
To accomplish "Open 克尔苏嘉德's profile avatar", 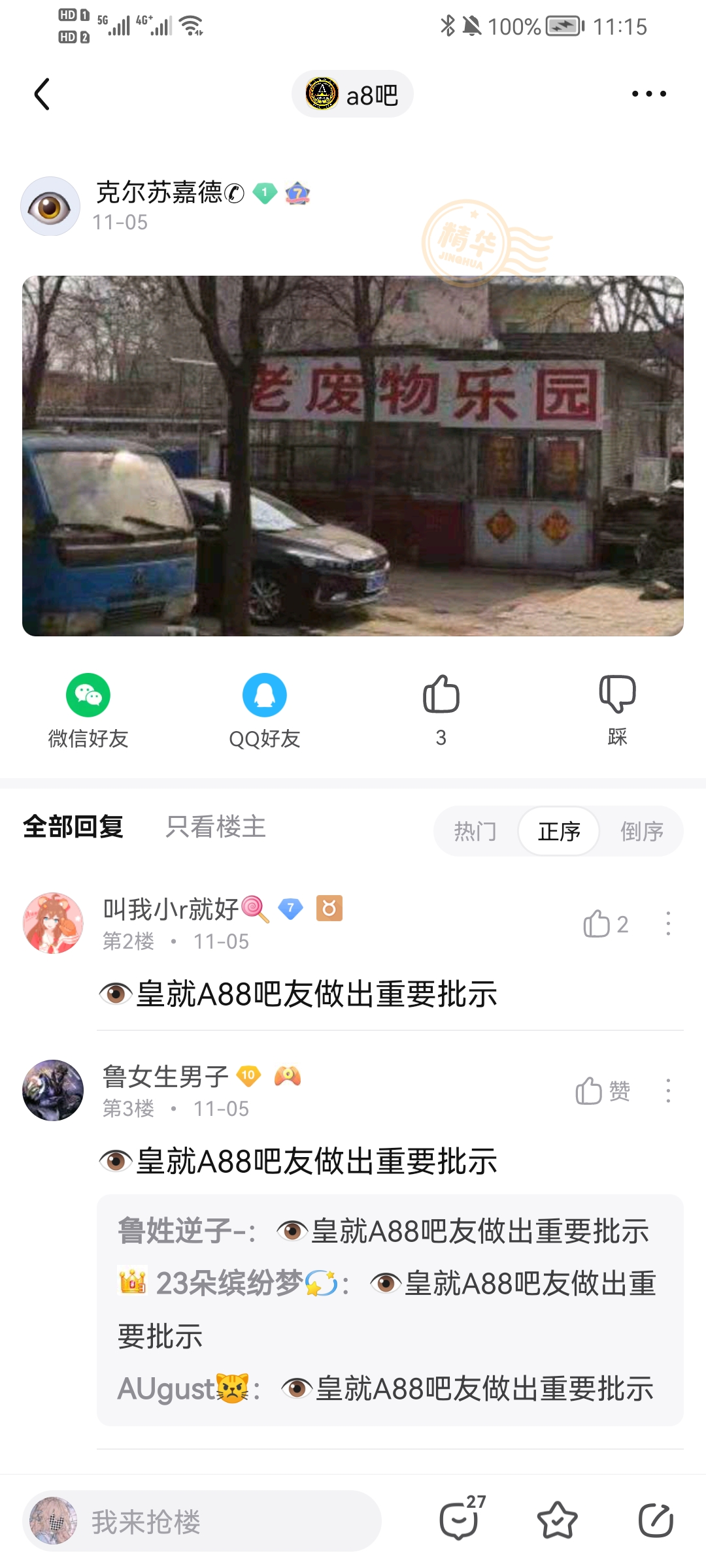I will pos(50,206).
